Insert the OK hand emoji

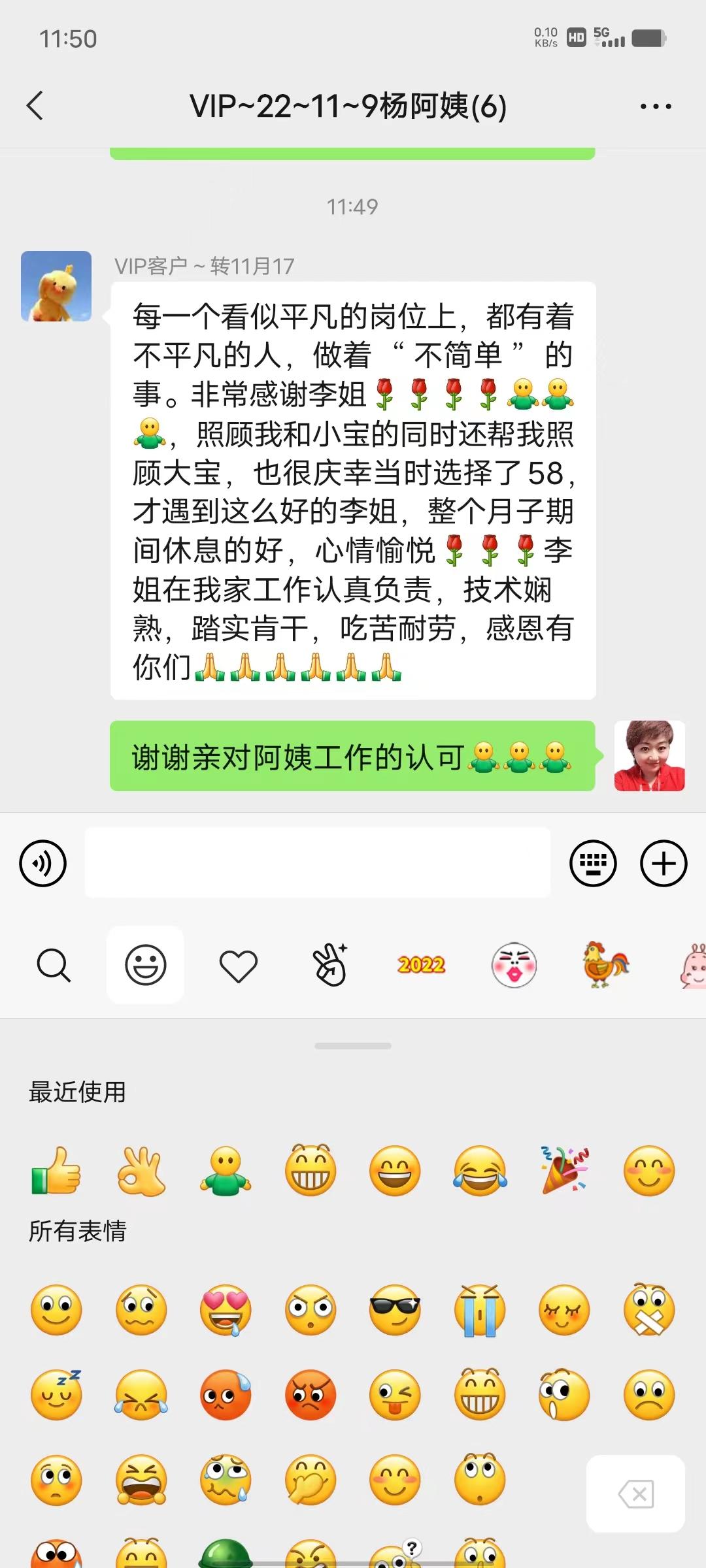(141, 1170)
